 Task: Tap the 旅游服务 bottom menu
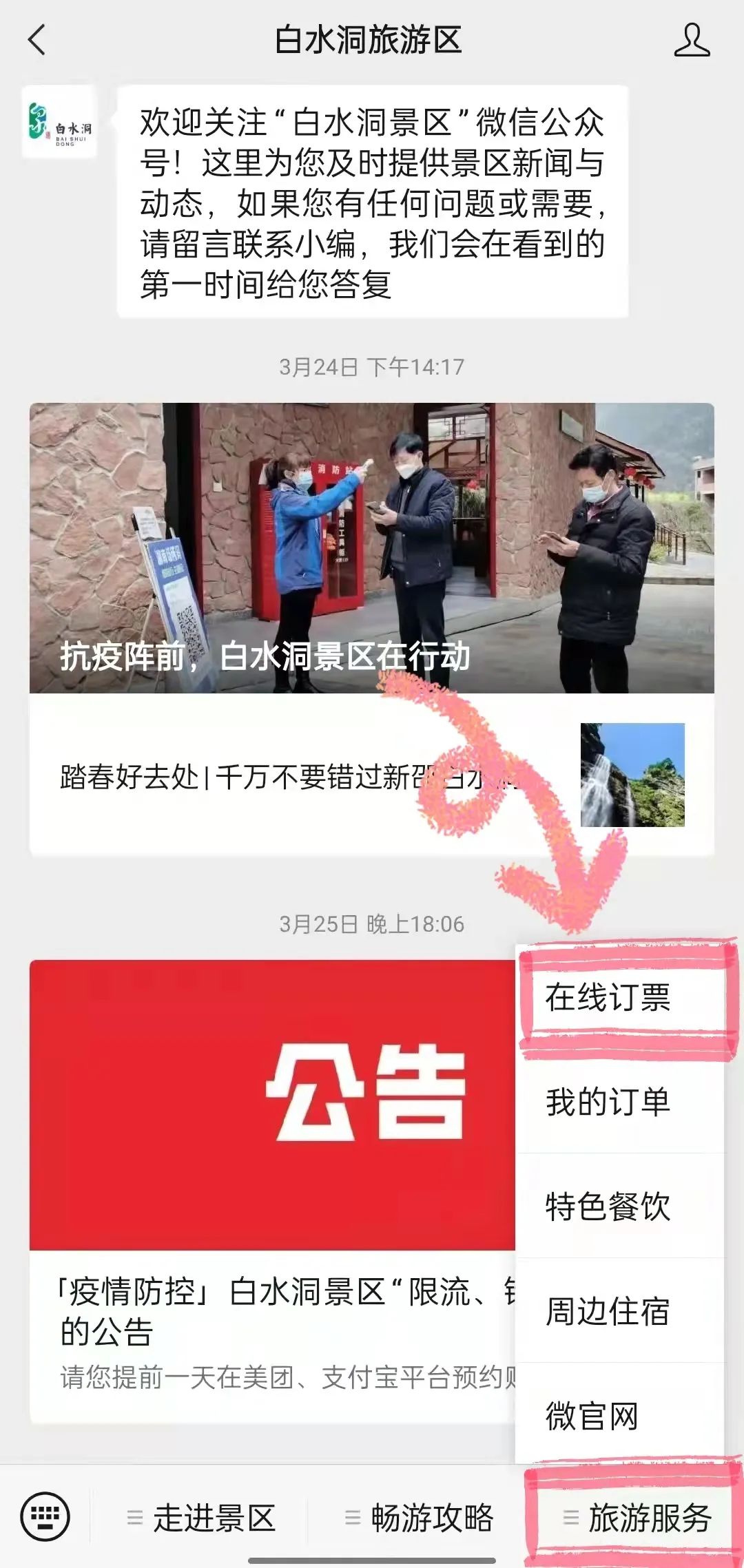coord(637,1517)
